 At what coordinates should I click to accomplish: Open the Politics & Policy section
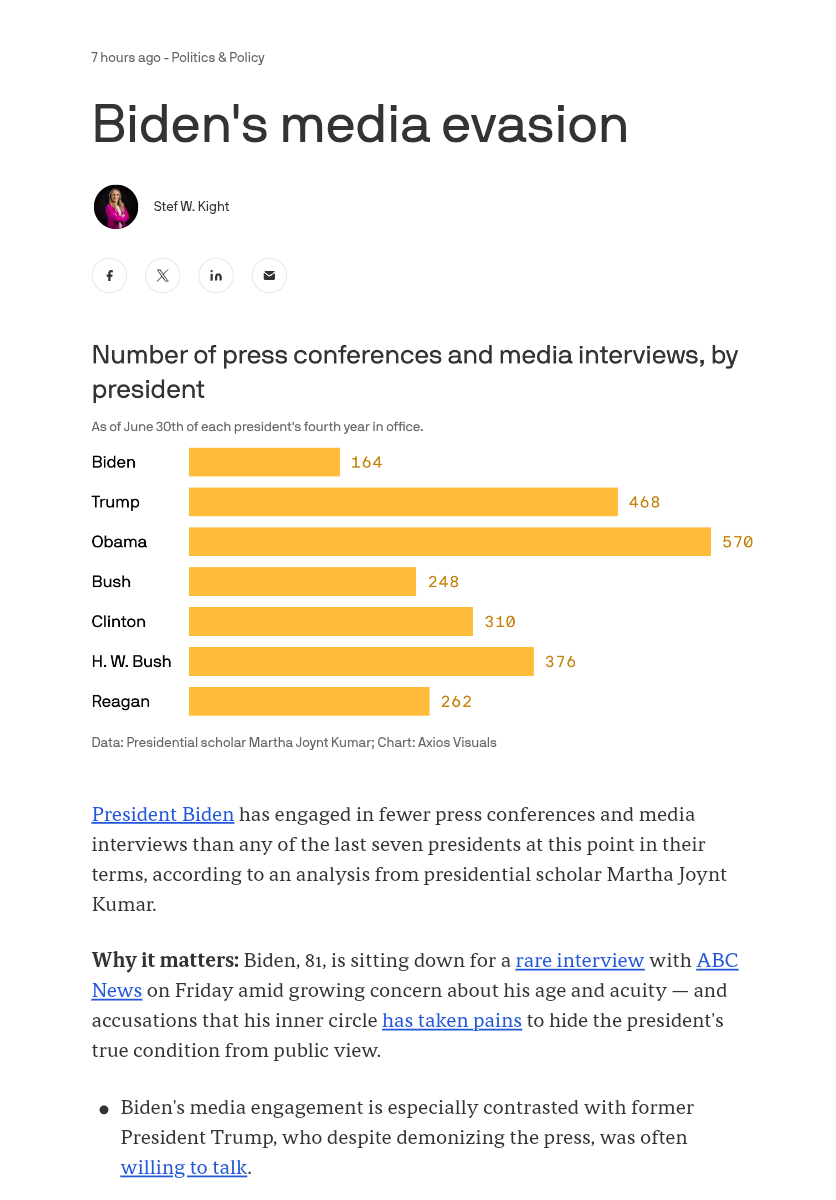[218, 57]
